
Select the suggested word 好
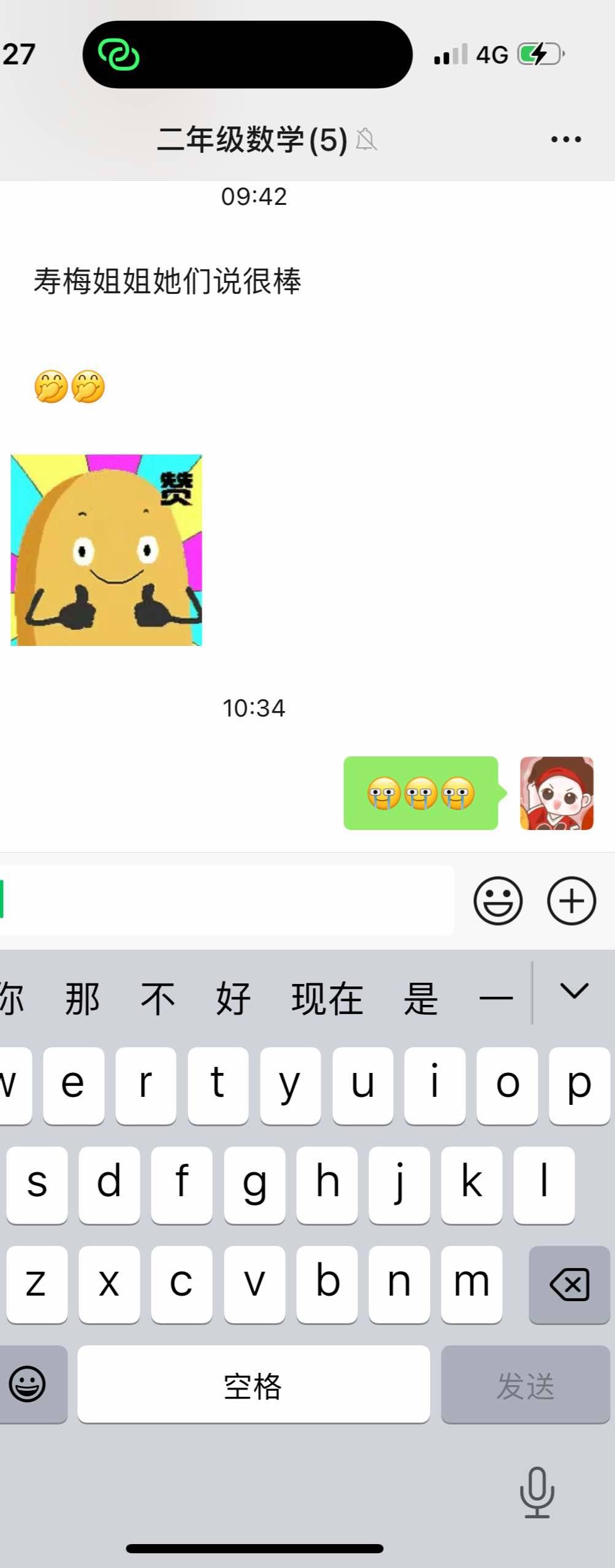tap(233, 998)
